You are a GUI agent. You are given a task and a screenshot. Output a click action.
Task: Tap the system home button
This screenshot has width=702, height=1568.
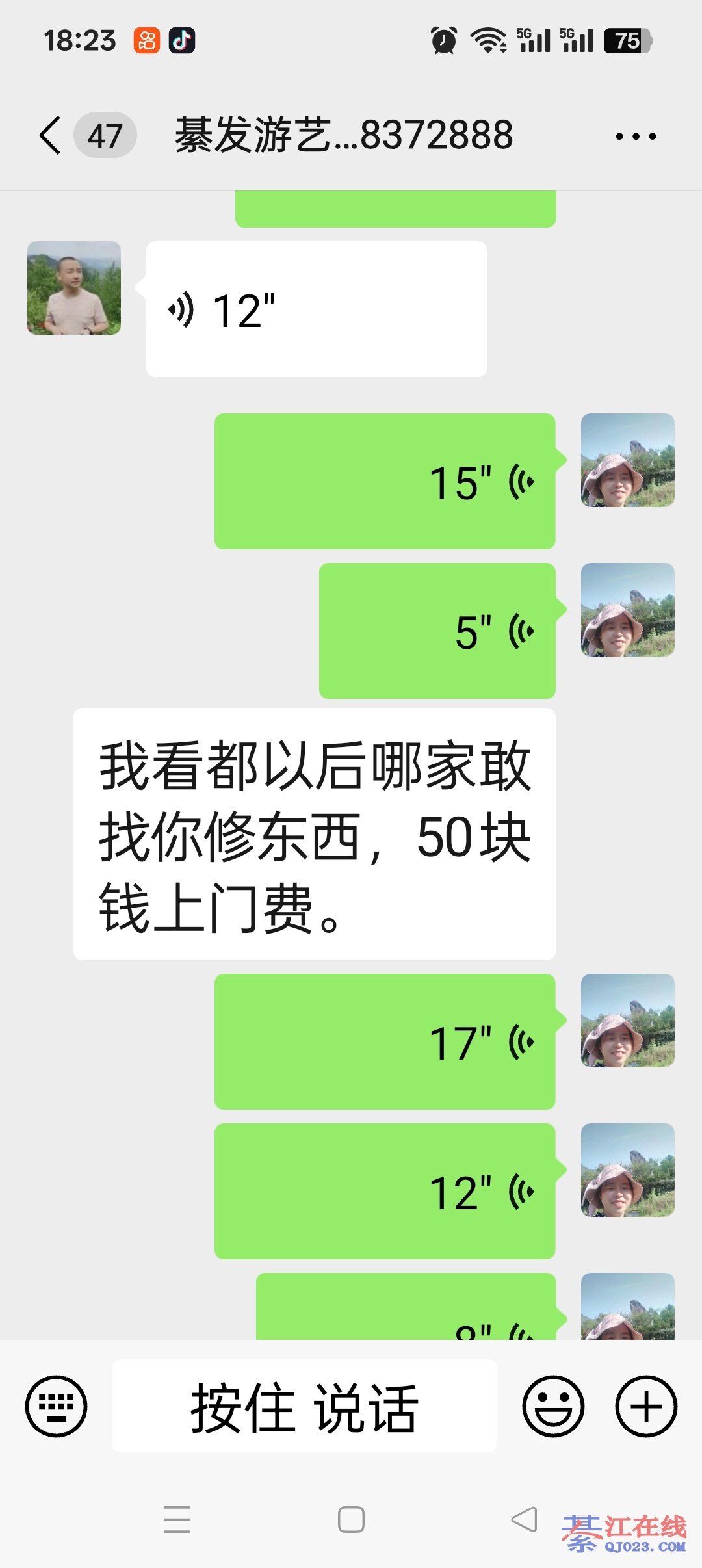351,1520
